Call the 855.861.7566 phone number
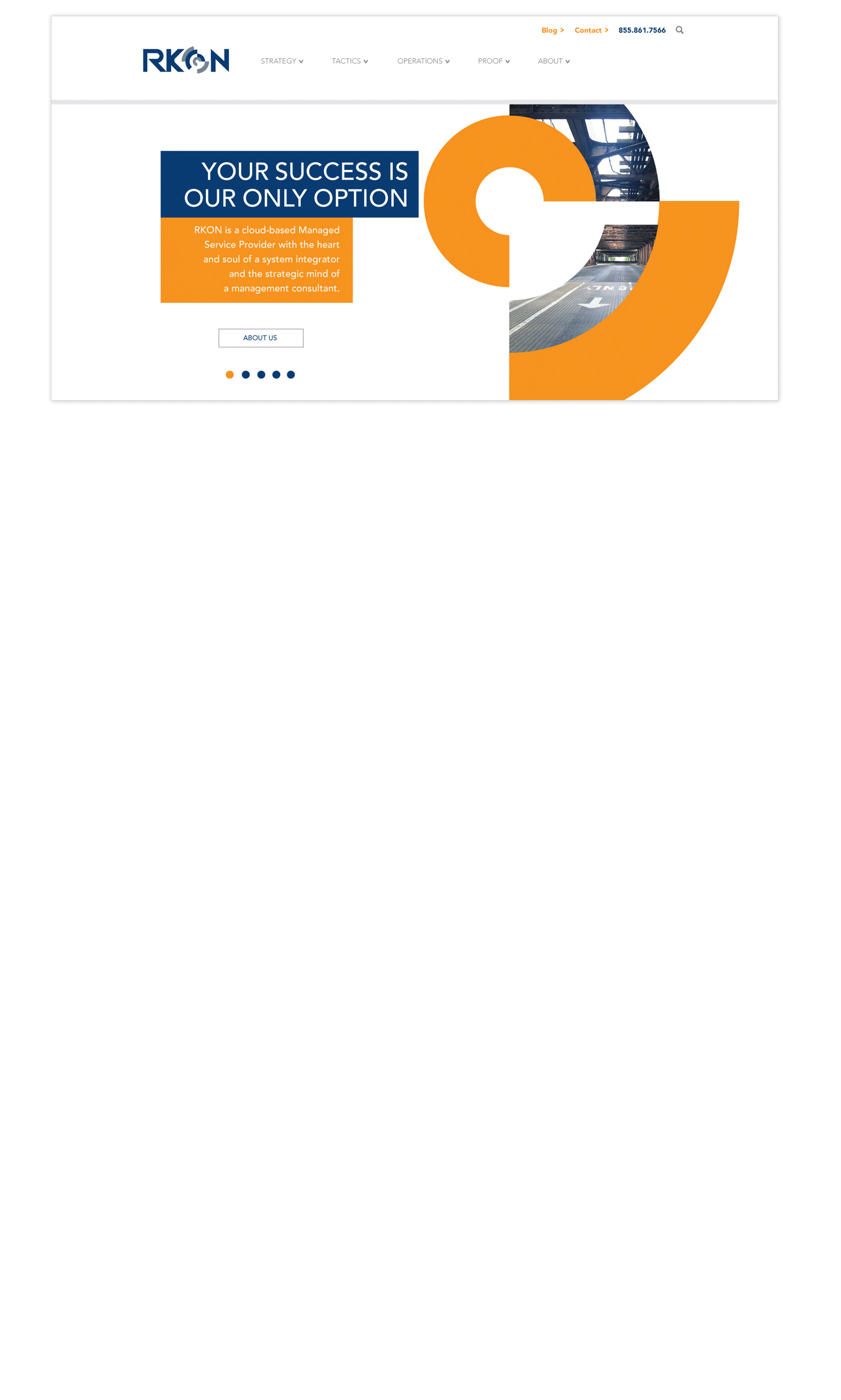The height and width of the screenshot is (1400, 841). point(641,30)
